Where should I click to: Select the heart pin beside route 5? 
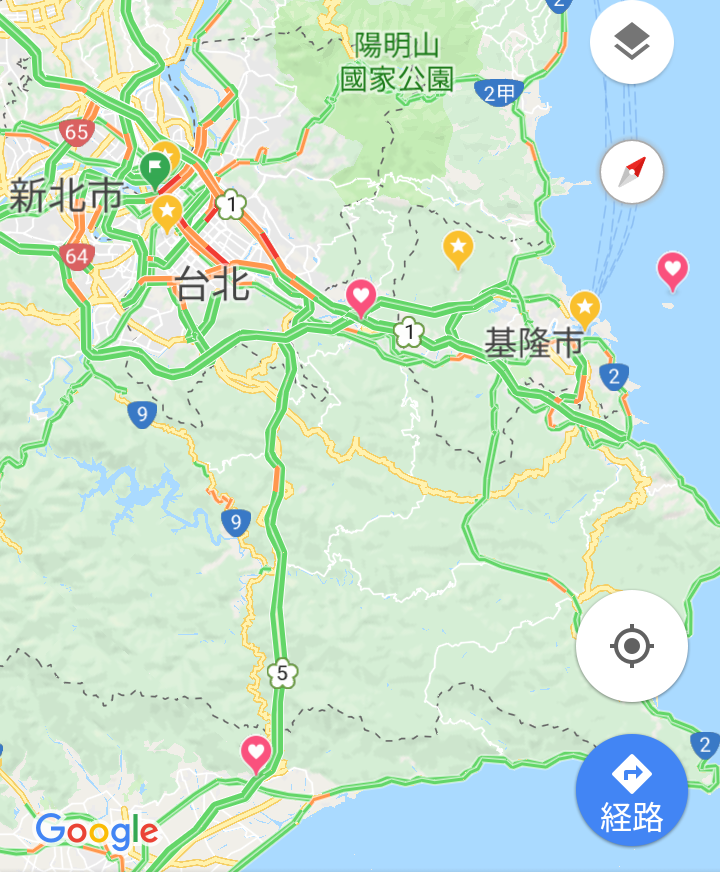[256, 751]
